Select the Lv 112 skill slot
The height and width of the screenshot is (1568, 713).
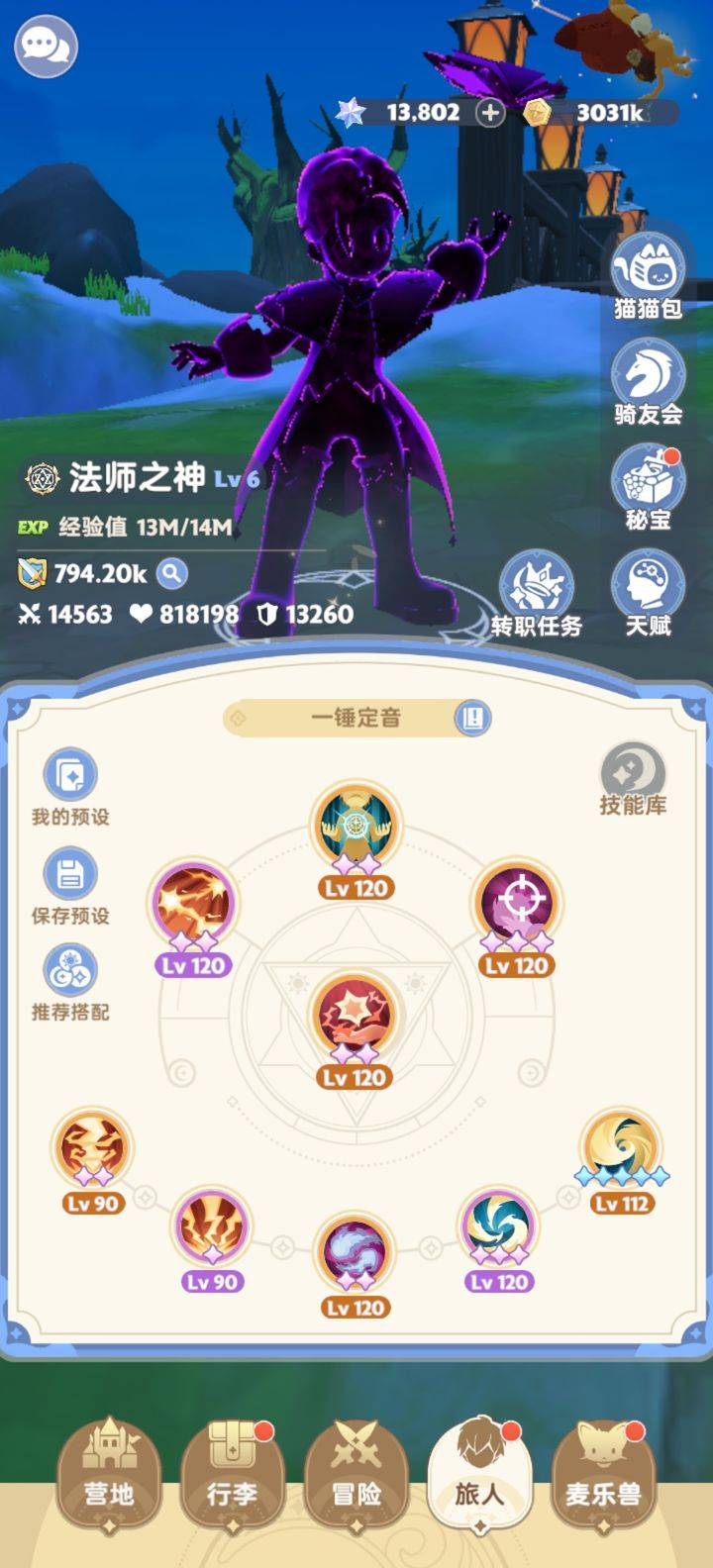(622, 1154)
